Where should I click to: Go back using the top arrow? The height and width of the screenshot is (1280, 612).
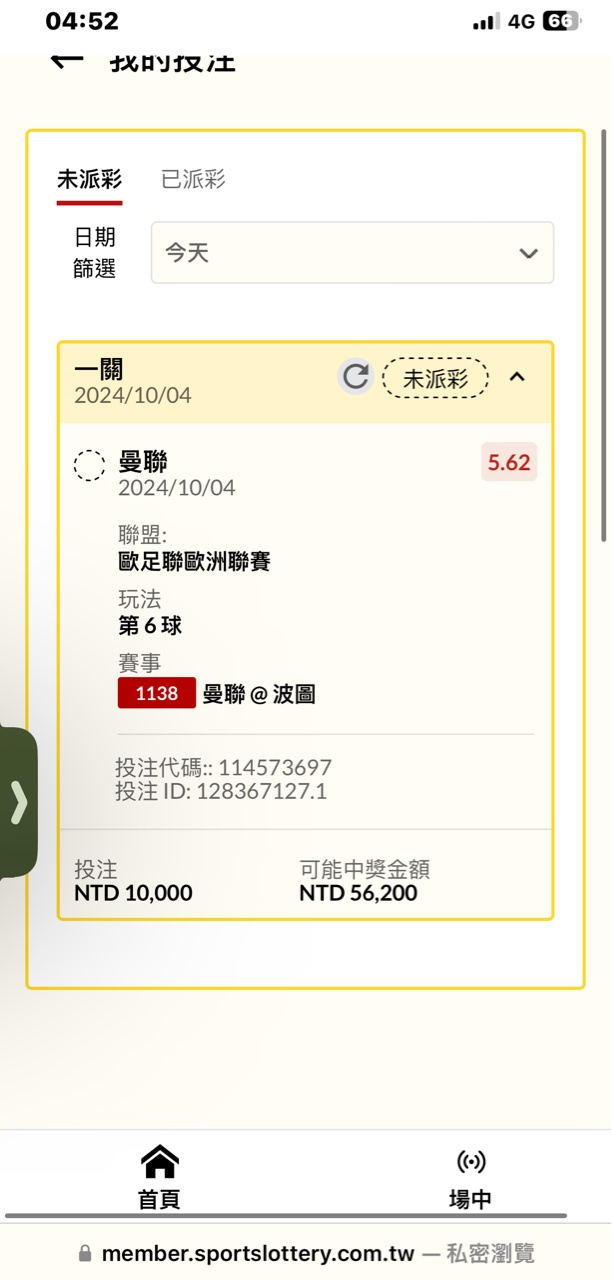(67, 60)
